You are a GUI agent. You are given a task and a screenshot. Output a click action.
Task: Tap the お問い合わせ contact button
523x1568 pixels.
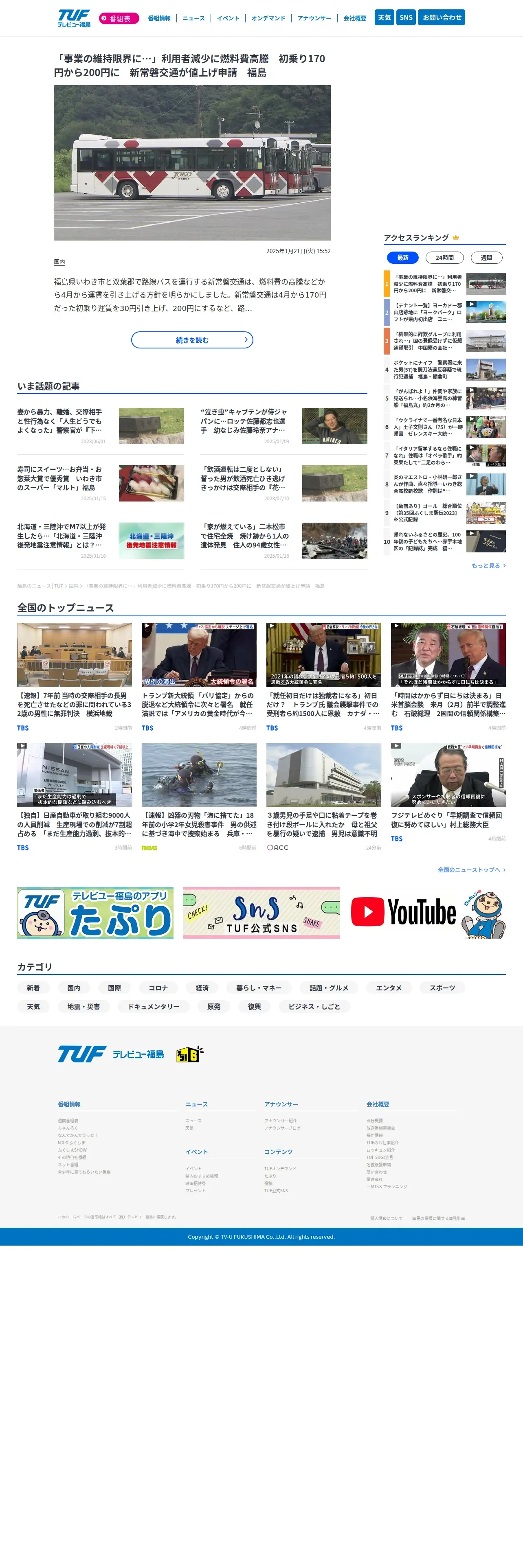[442, 18]
